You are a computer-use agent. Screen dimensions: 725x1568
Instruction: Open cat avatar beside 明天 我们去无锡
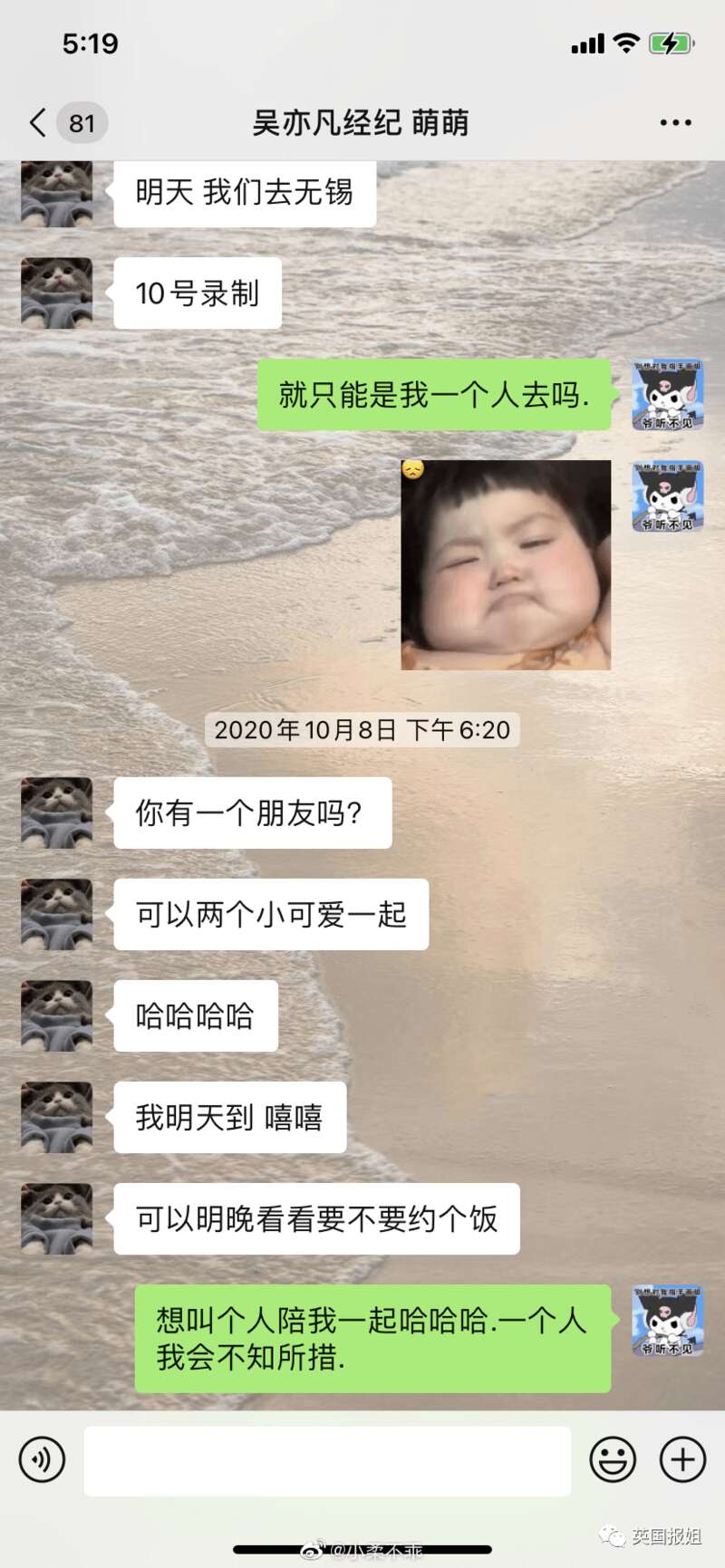(x=57, y=193)
